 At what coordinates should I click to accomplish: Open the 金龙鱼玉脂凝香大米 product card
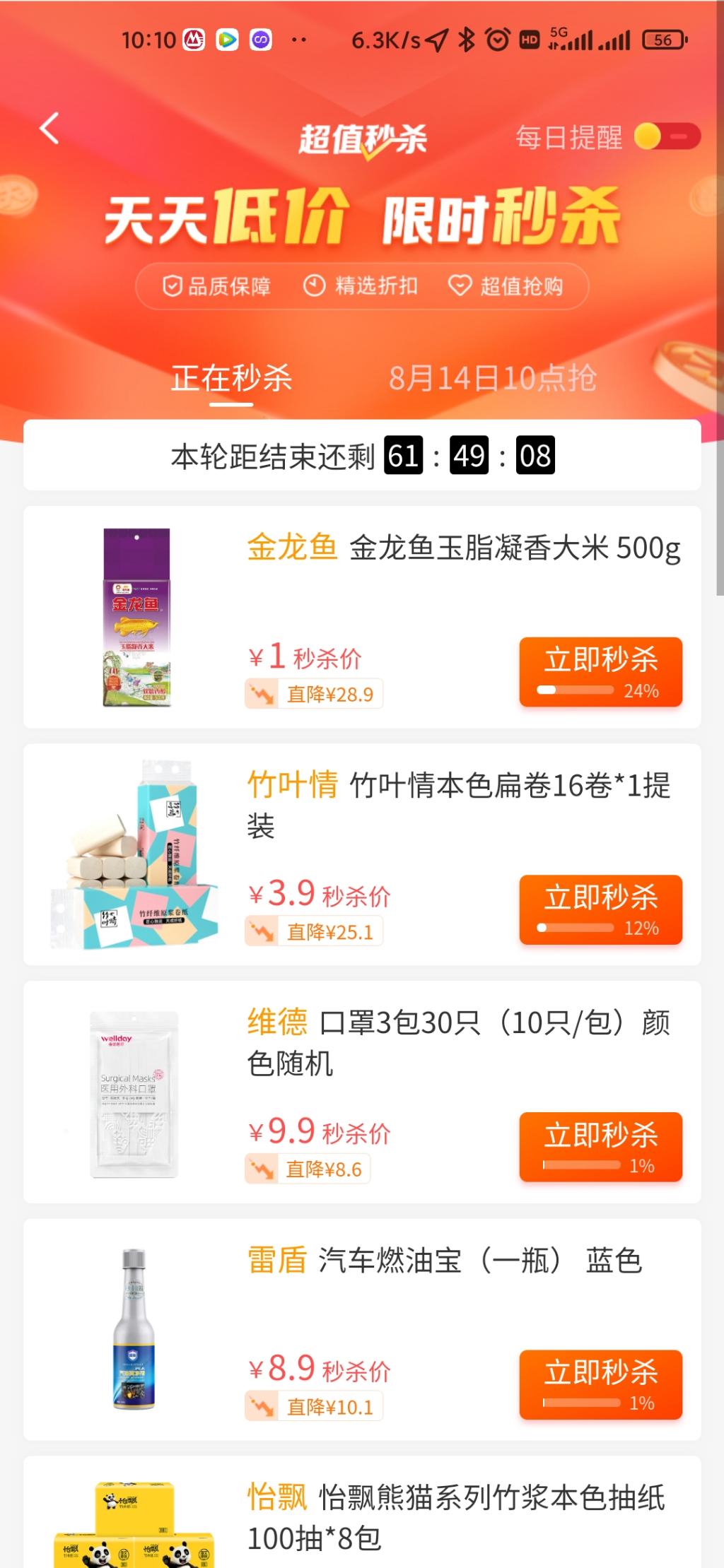pyautogui.click(x=362, y=617)
